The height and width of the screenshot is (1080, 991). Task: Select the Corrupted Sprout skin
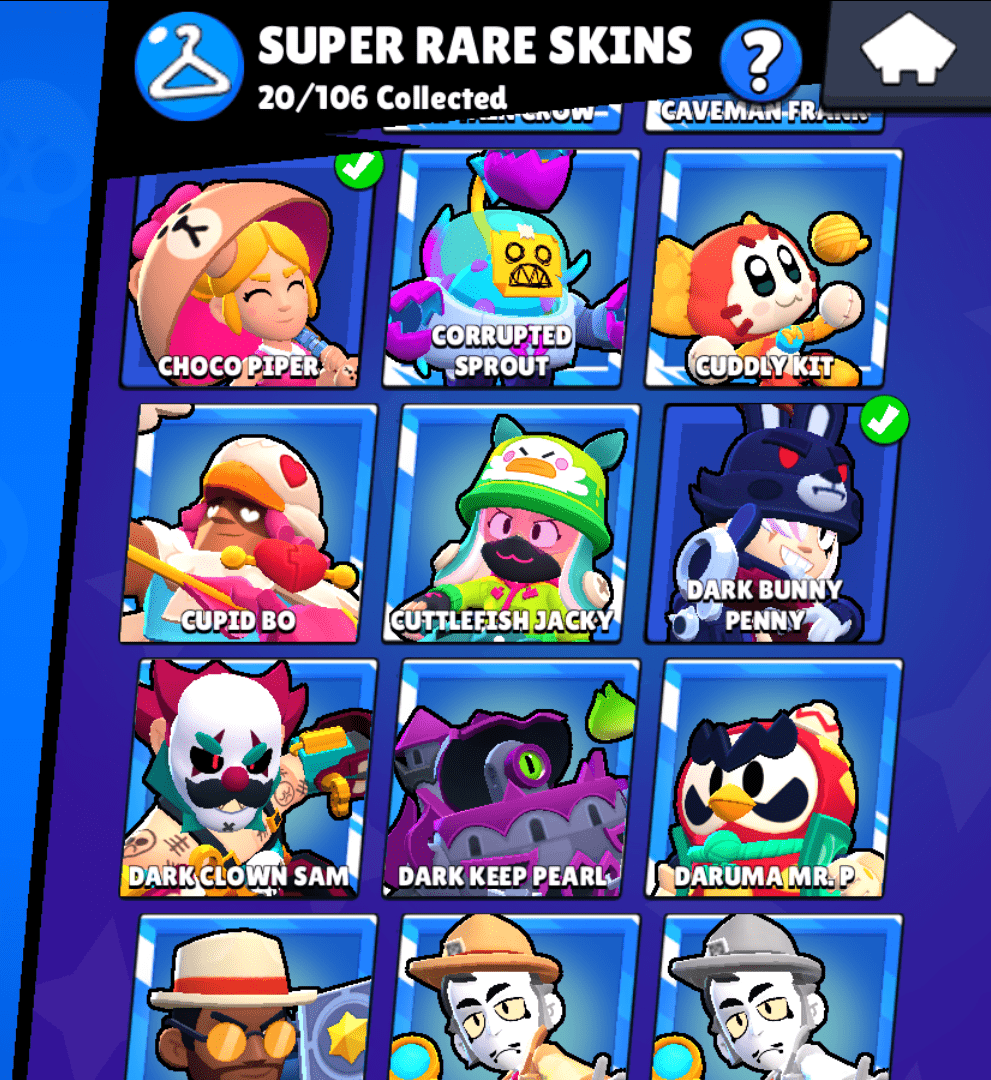(x=512, y=270)
